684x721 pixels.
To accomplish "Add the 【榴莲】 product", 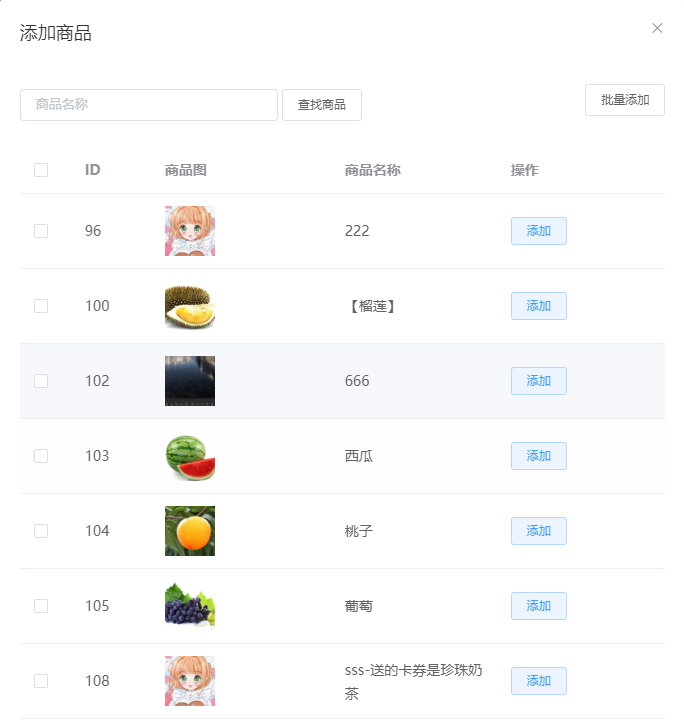I will 539,306.
